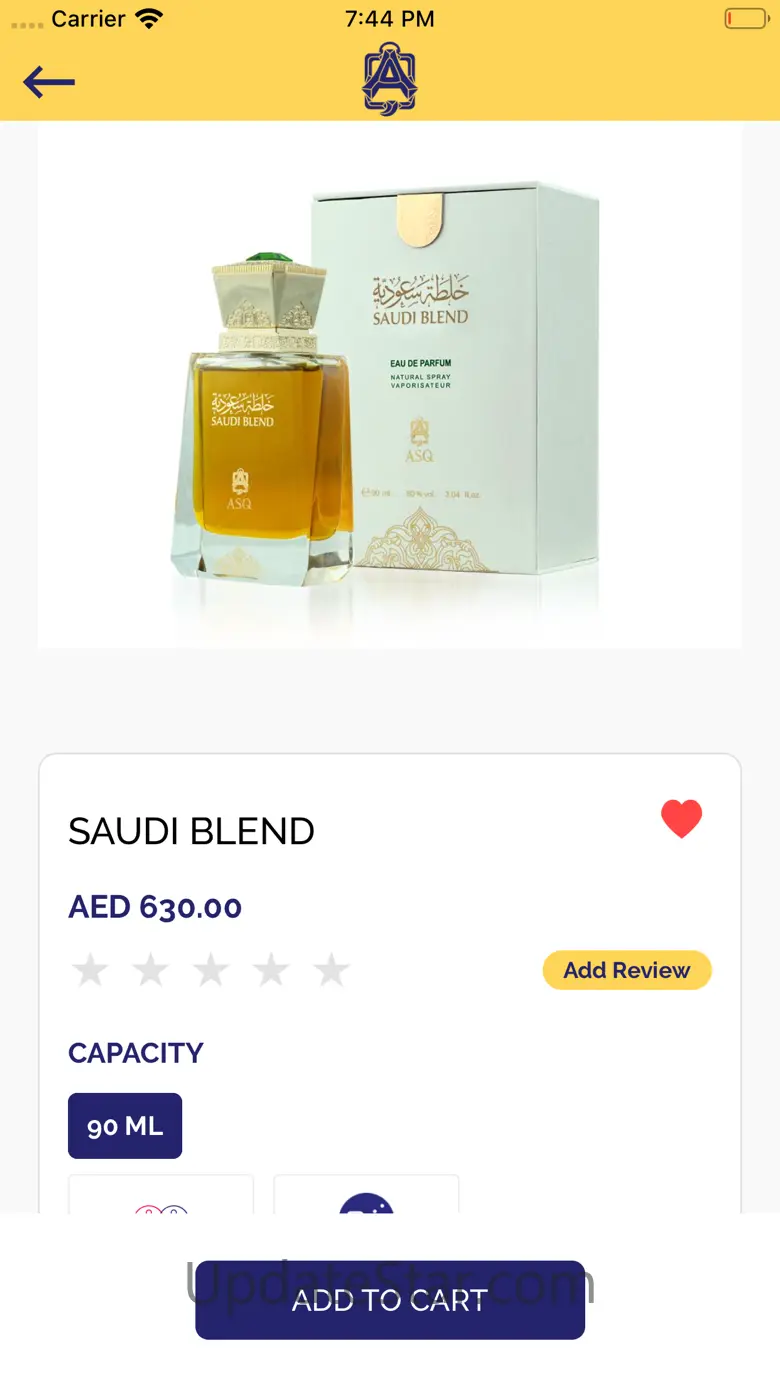This screenshot has width=780, height=1387.
Task: Toggle the heart favorite for Saudi Blend
Action: point(681,819)
